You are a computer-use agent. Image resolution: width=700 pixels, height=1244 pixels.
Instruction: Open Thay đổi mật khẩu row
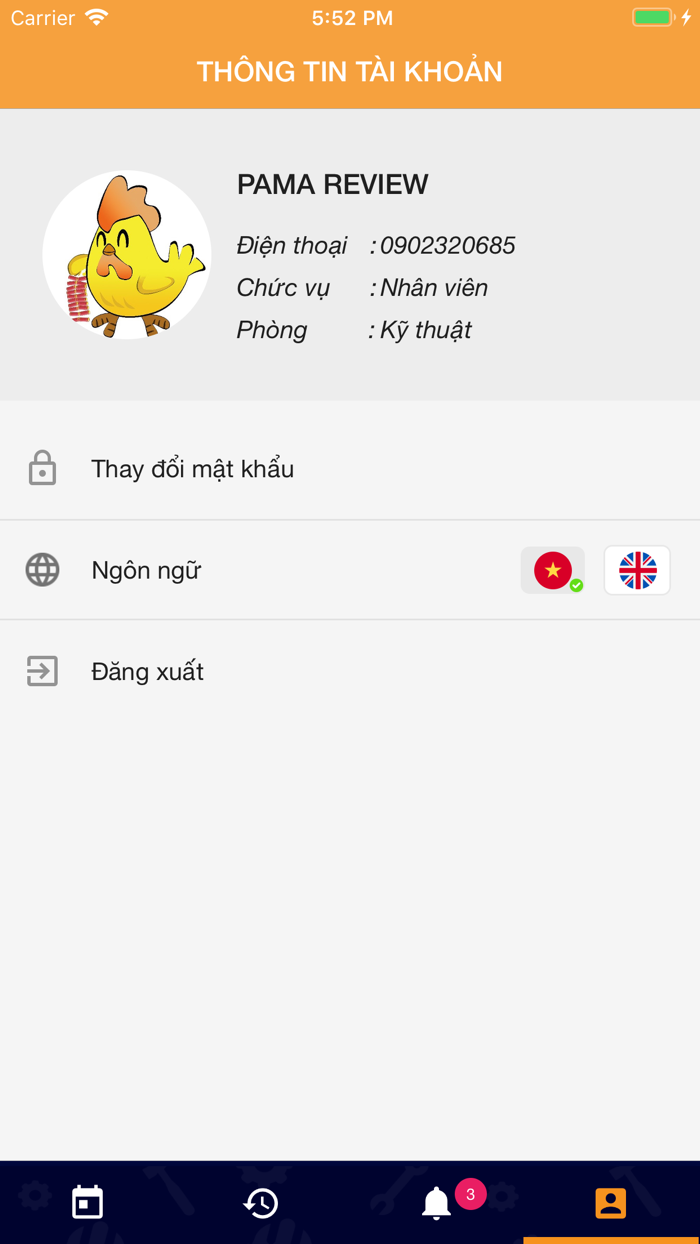click(x=350, y=469)
